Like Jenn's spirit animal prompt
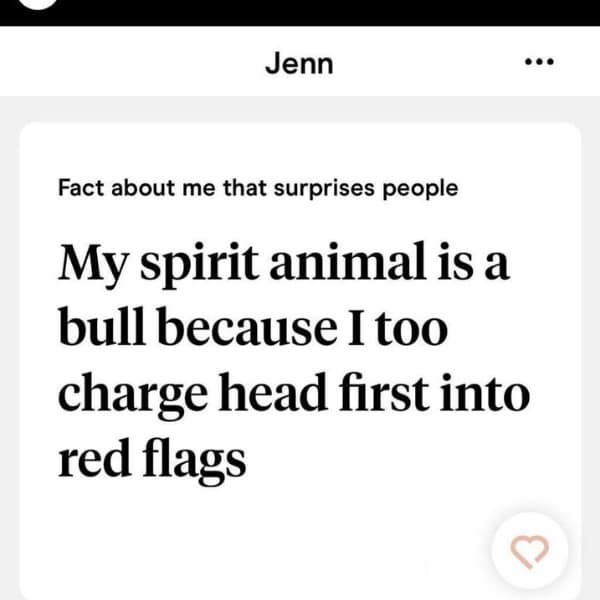Image resolution: width=600 pixels, height=600 pixels. [530, 548]
